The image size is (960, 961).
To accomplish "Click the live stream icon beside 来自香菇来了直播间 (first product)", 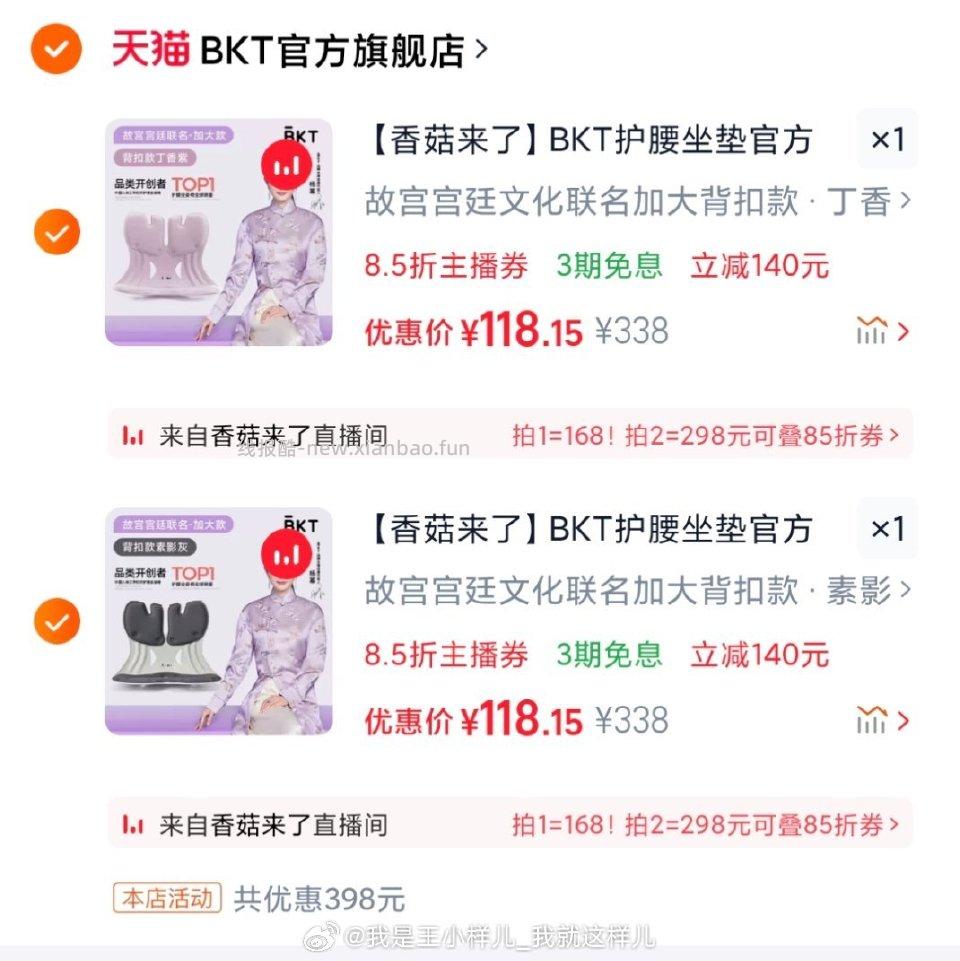I will [x=130, y=435].
